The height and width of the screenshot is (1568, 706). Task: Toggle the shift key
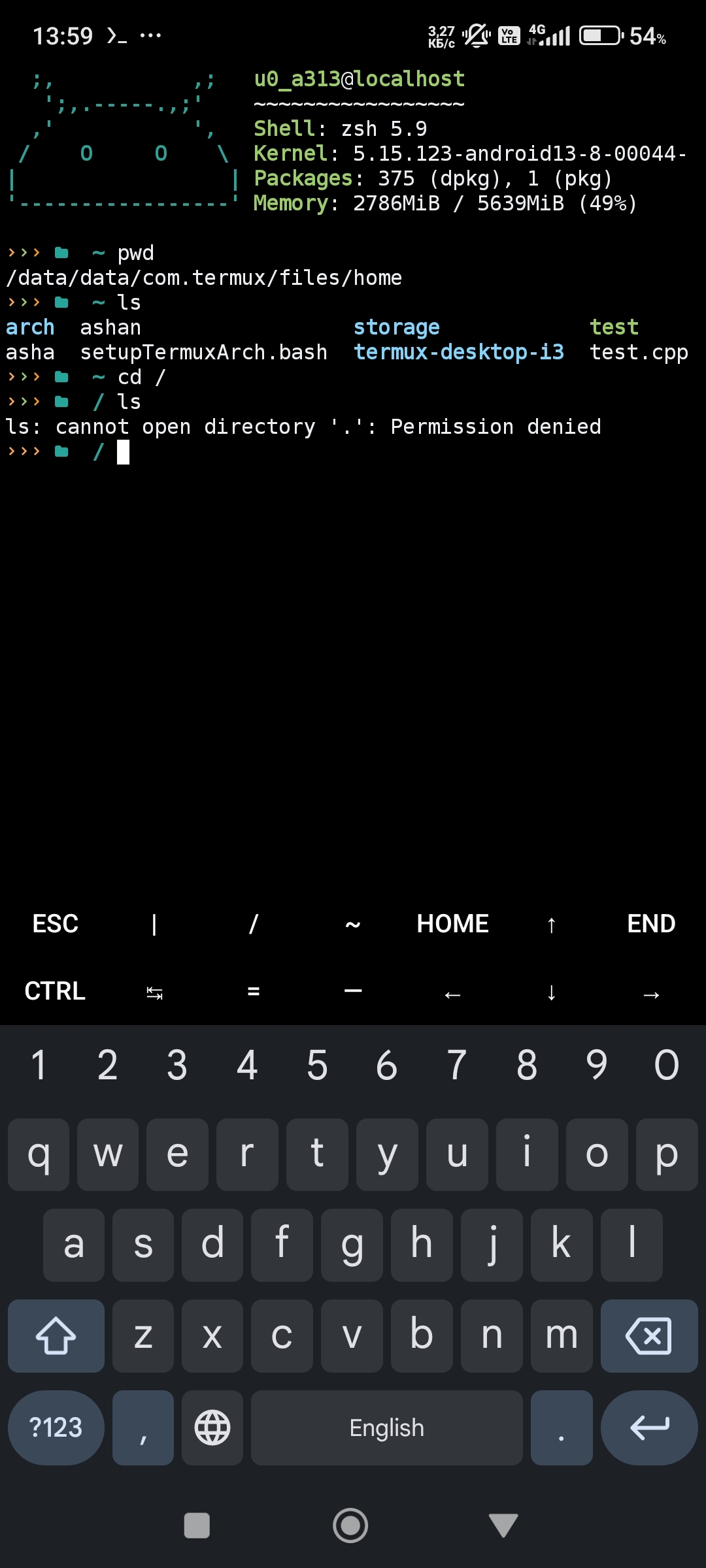coord(56,1335)
